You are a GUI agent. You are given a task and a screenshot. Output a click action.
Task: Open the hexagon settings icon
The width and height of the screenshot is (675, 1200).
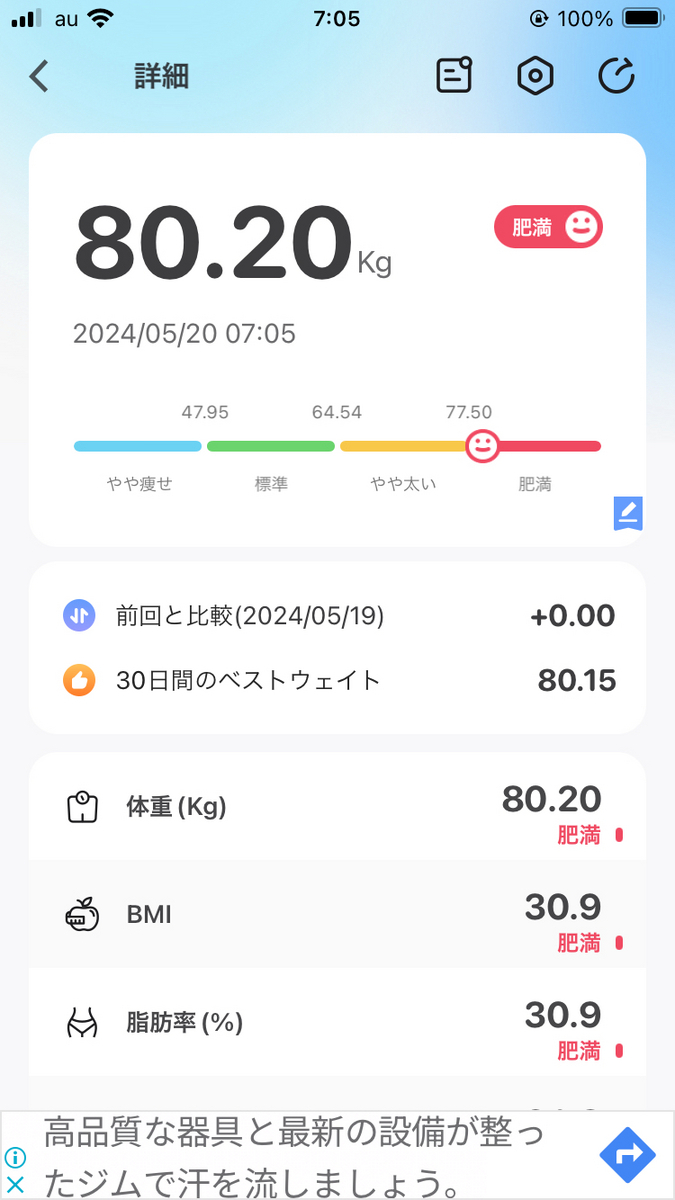pyautogui.click(x=536, y=76)
